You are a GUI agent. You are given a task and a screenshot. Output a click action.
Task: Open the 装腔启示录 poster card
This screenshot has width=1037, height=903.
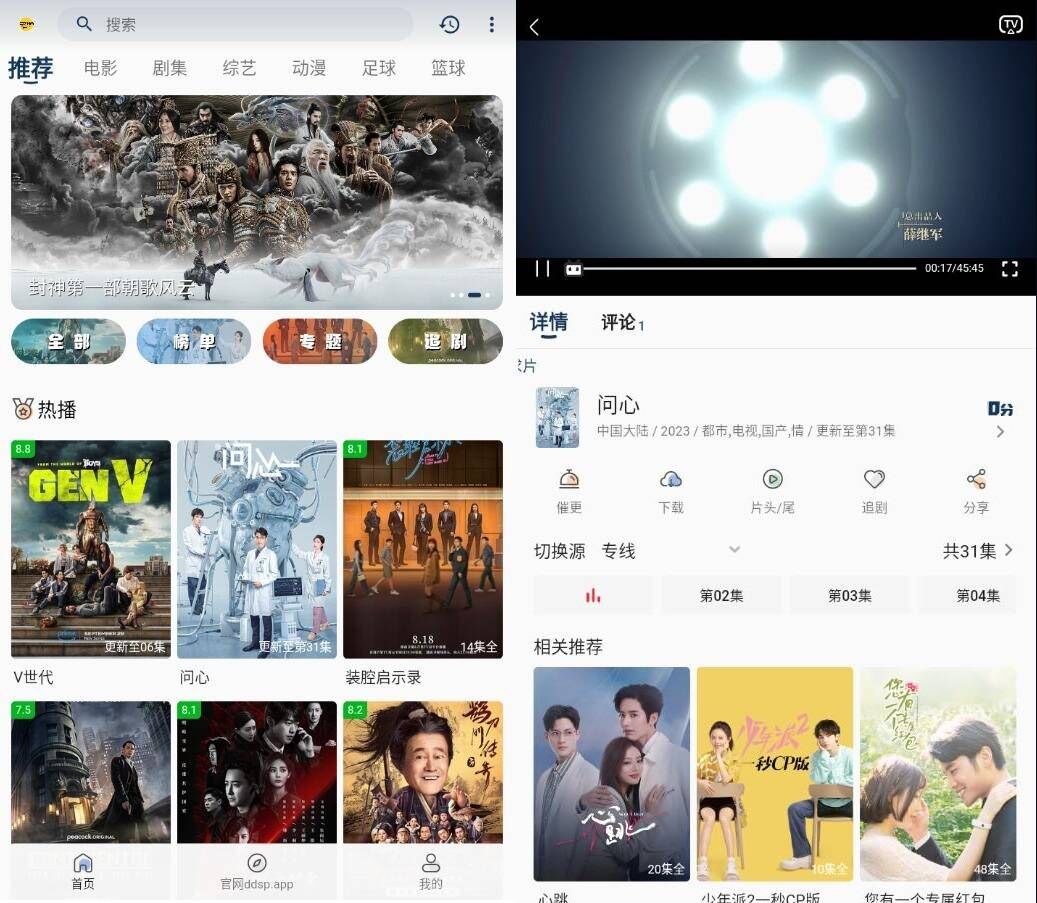[422, 549]
